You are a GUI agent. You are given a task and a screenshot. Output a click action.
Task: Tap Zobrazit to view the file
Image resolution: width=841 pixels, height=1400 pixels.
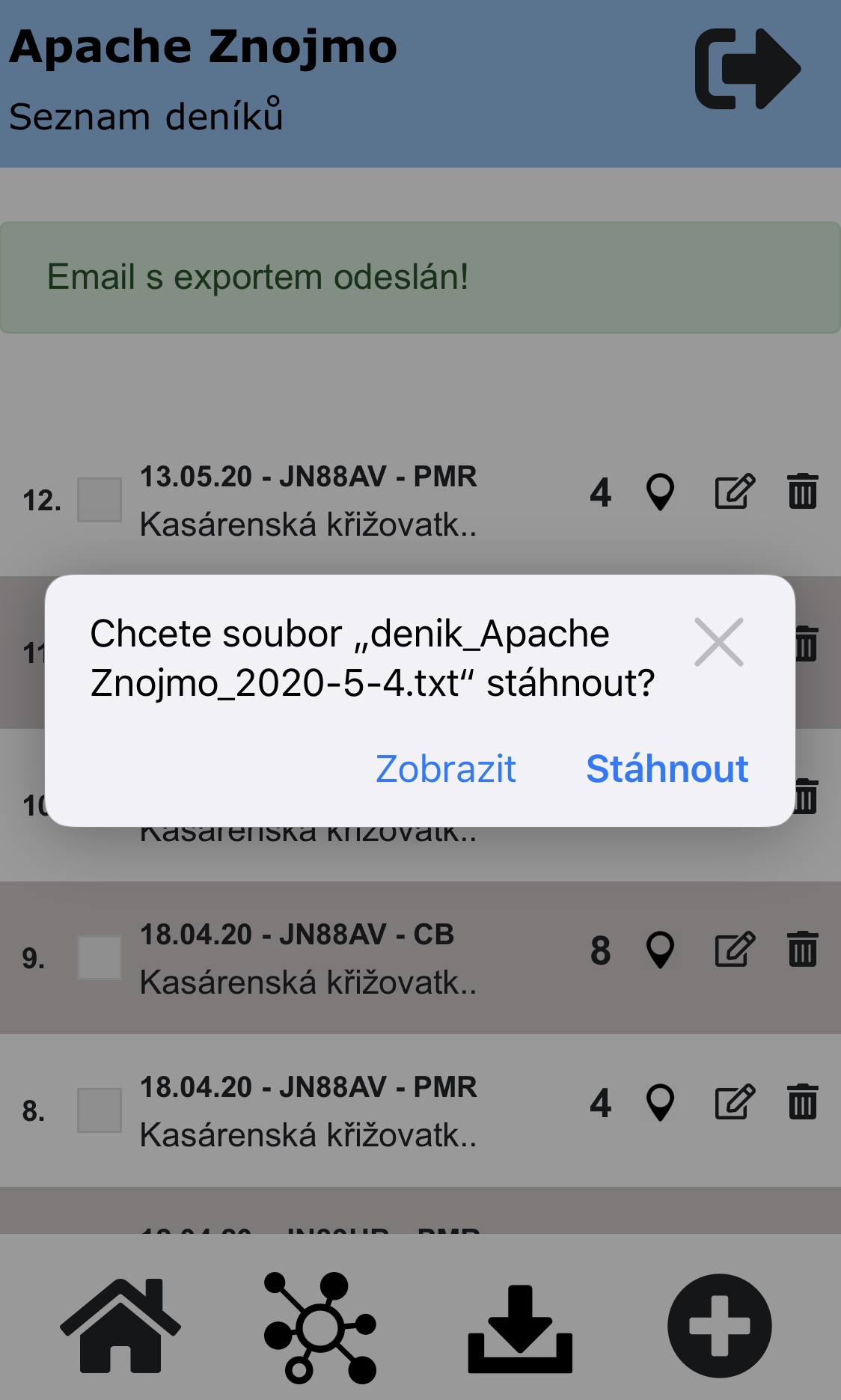click(446, 768)
